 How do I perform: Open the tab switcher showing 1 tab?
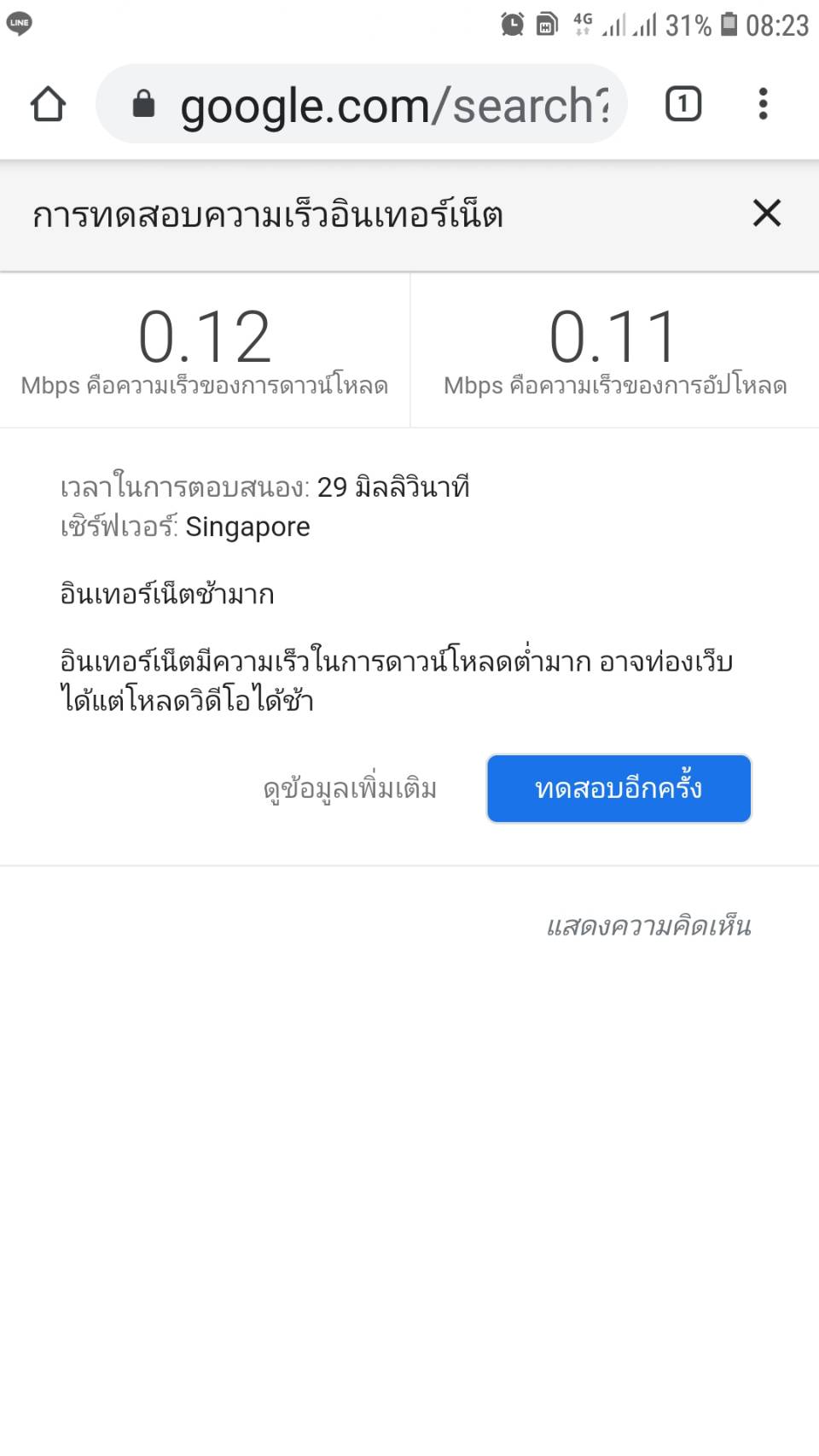click(x=682, y=104)
